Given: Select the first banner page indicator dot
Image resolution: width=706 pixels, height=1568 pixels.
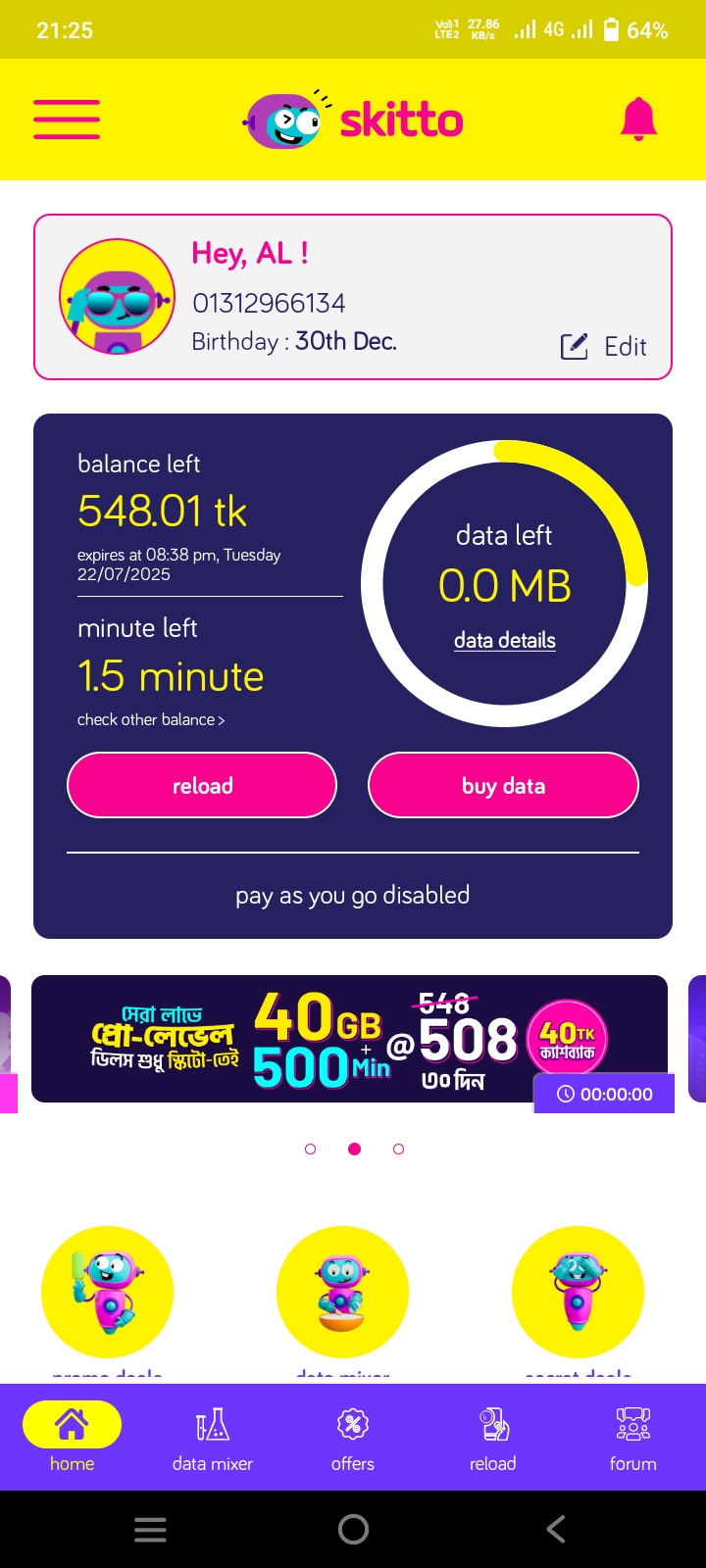Looking at the screenshot, I should point(311,1149).
